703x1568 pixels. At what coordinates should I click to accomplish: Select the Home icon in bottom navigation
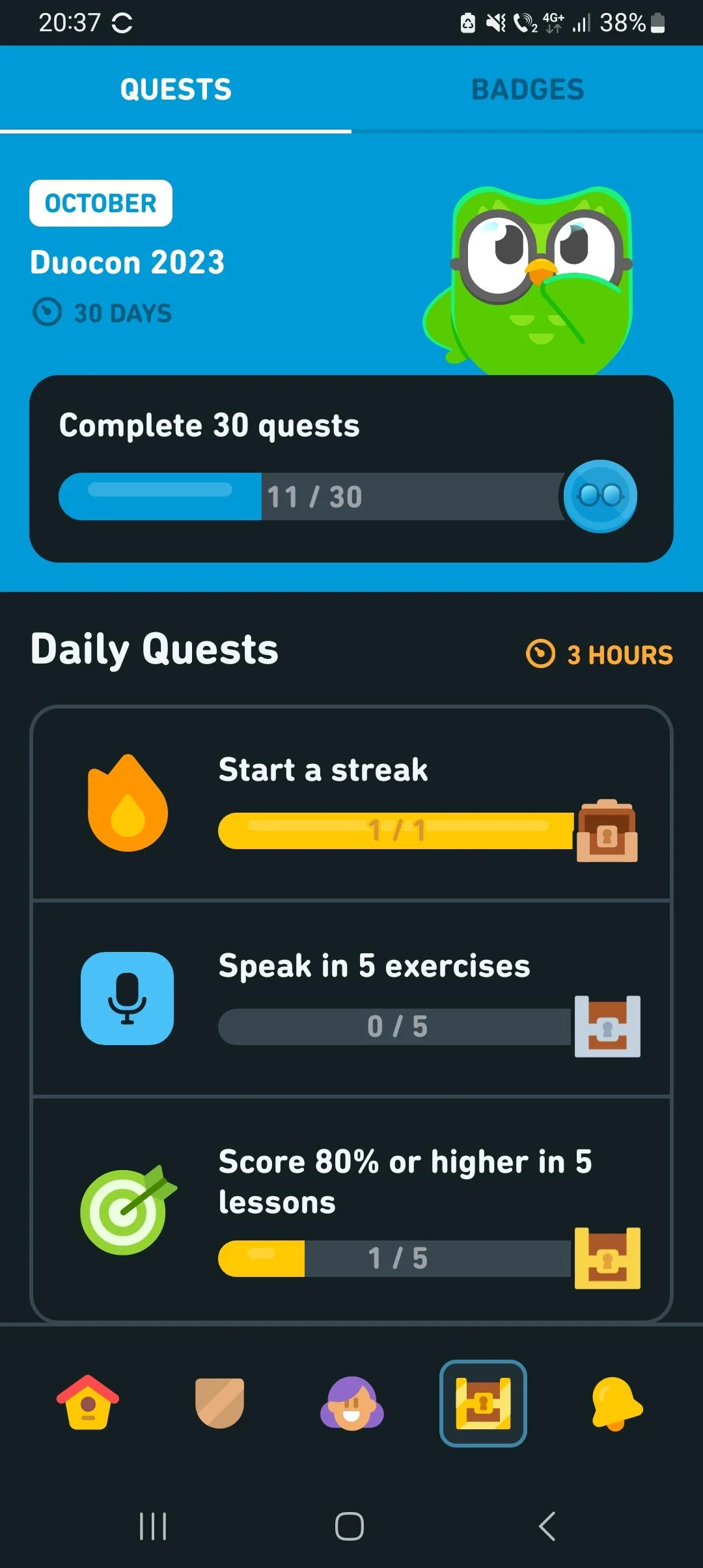click(88, 1404)
